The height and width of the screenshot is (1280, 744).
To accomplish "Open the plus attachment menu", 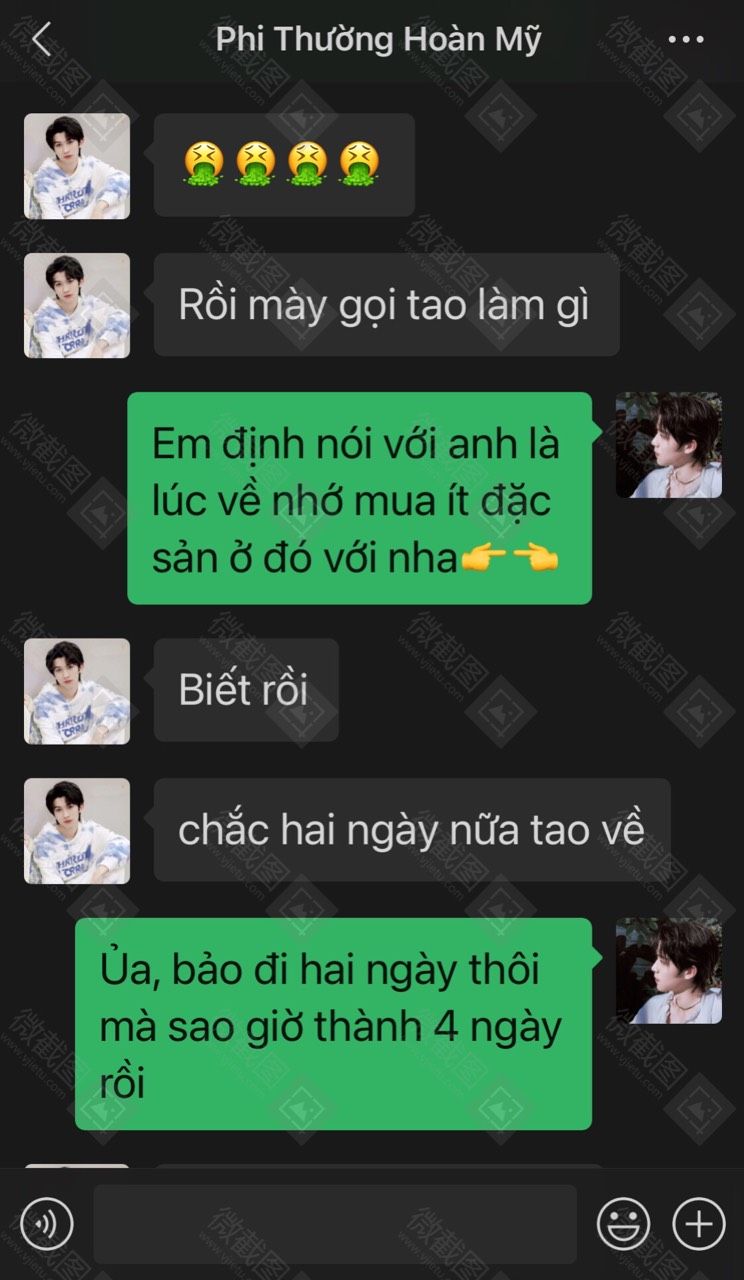I will (x=698, y=1223).
